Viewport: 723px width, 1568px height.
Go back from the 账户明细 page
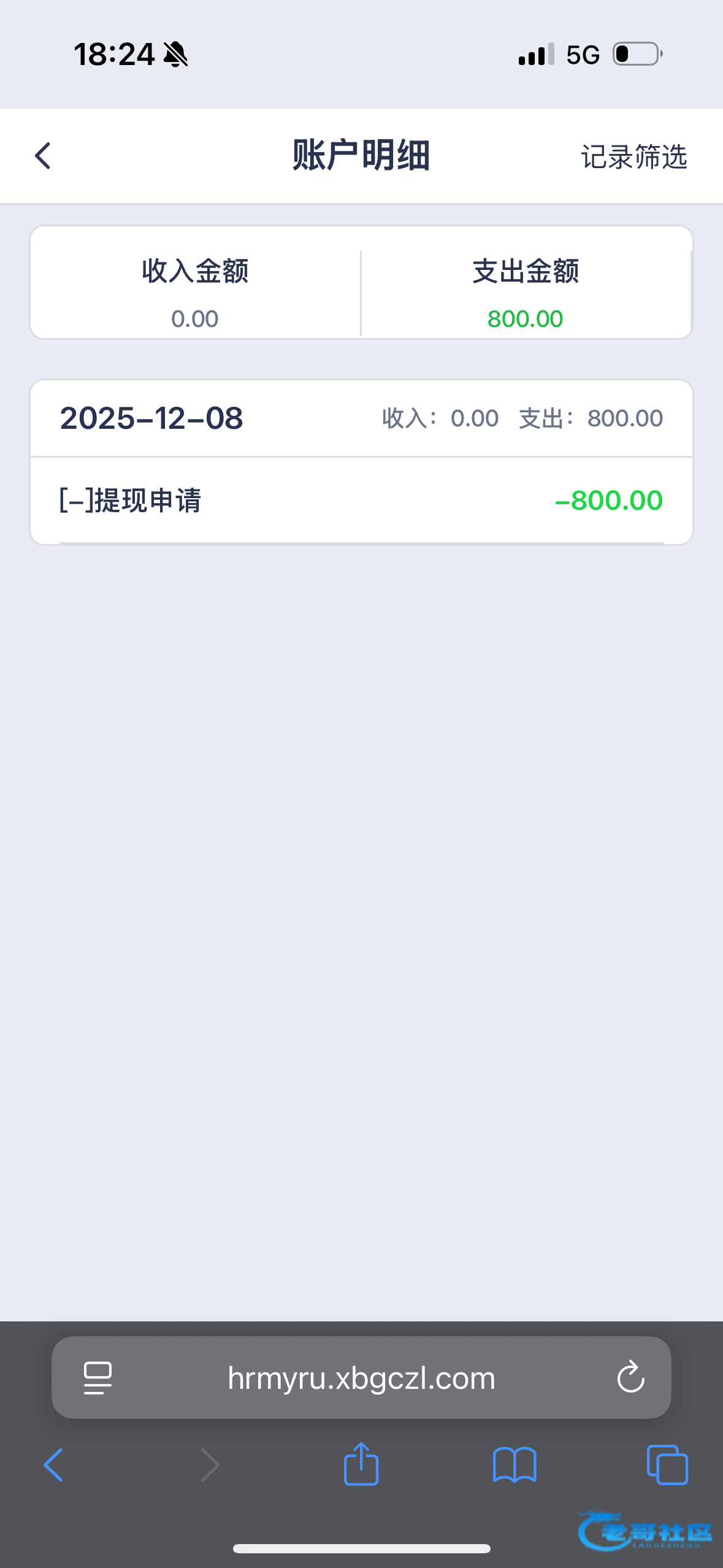point(43,156)
